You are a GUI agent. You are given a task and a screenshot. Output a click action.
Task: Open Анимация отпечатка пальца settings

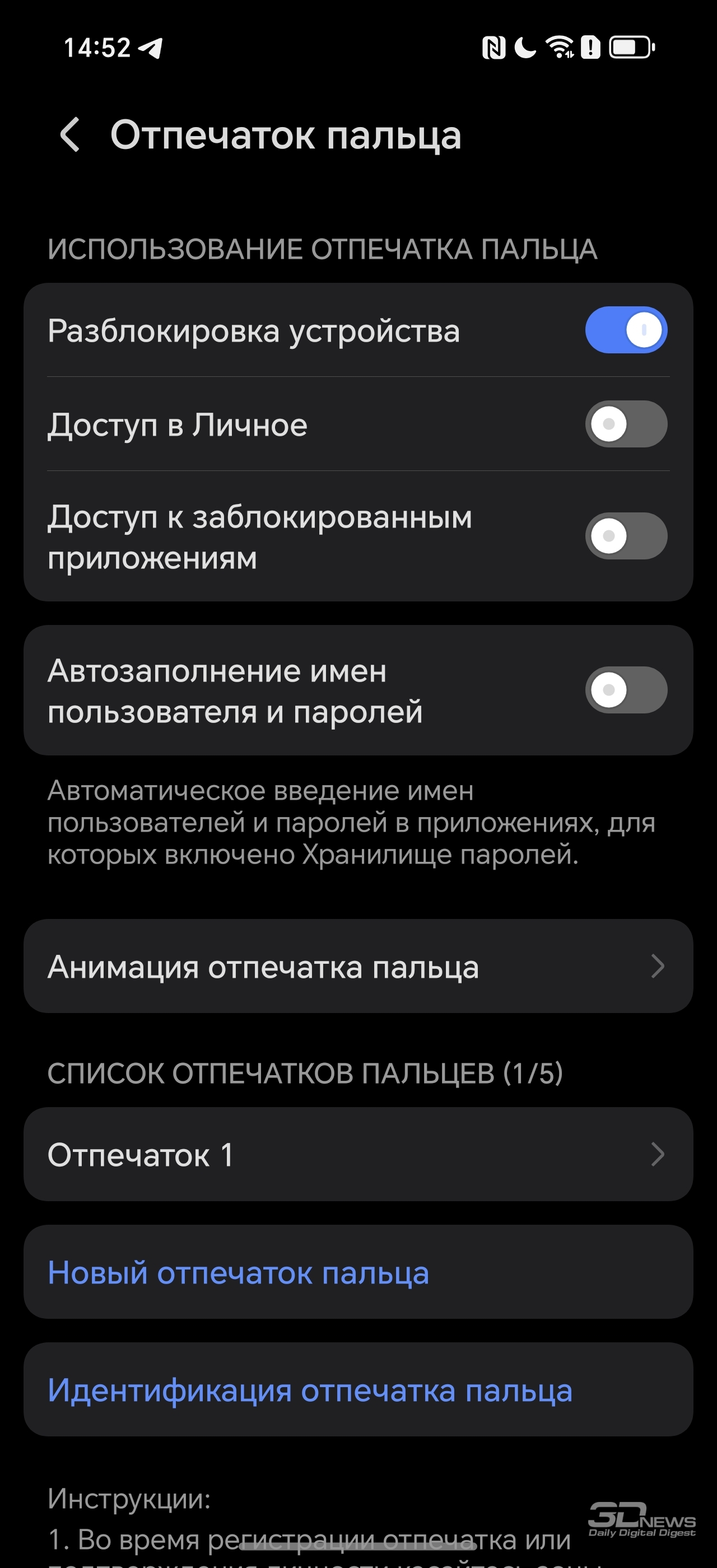pyautogui.click(x=358, y=966)
